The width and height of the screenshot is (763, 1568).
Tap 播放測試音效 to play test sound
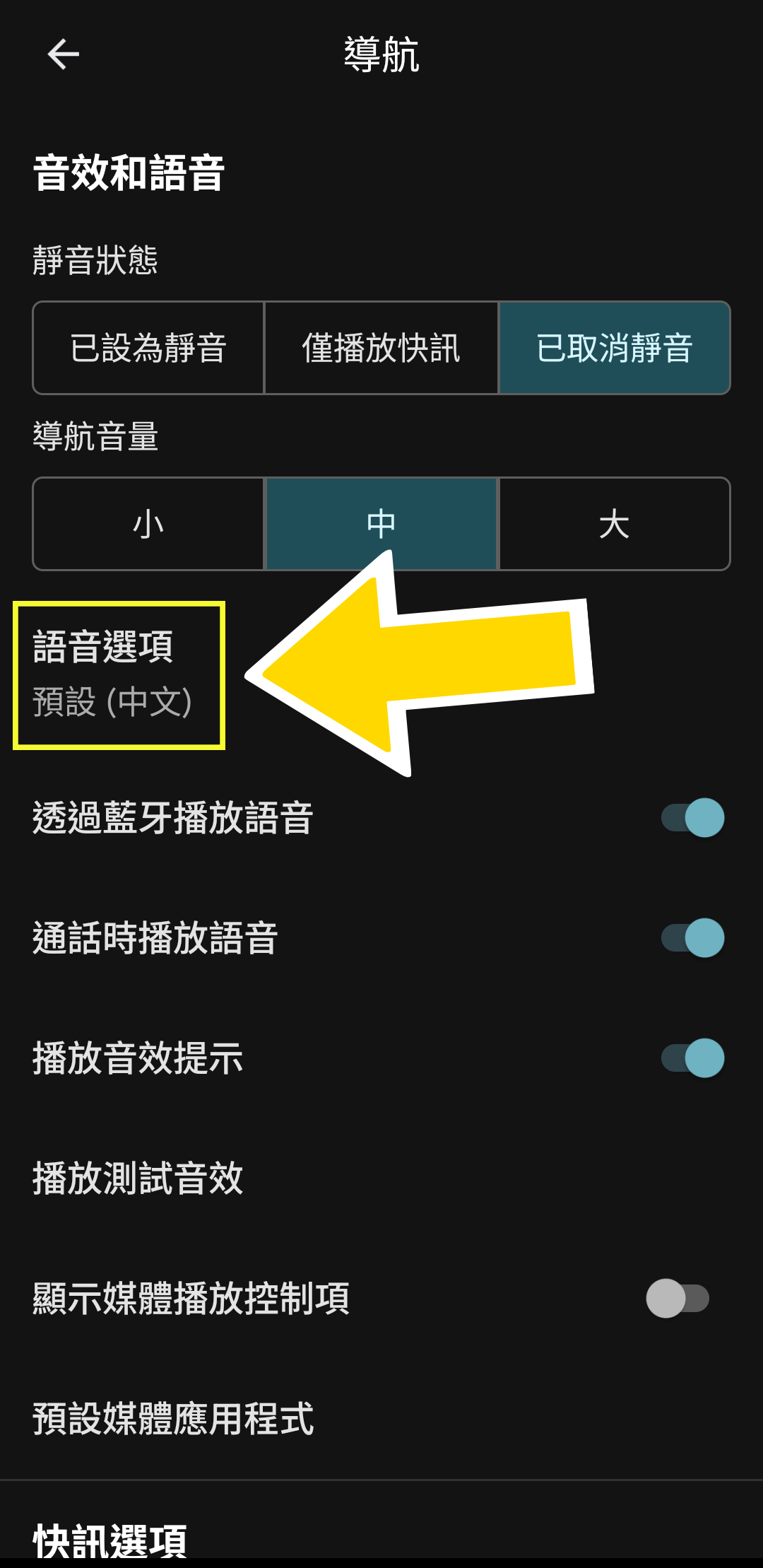138,1178
